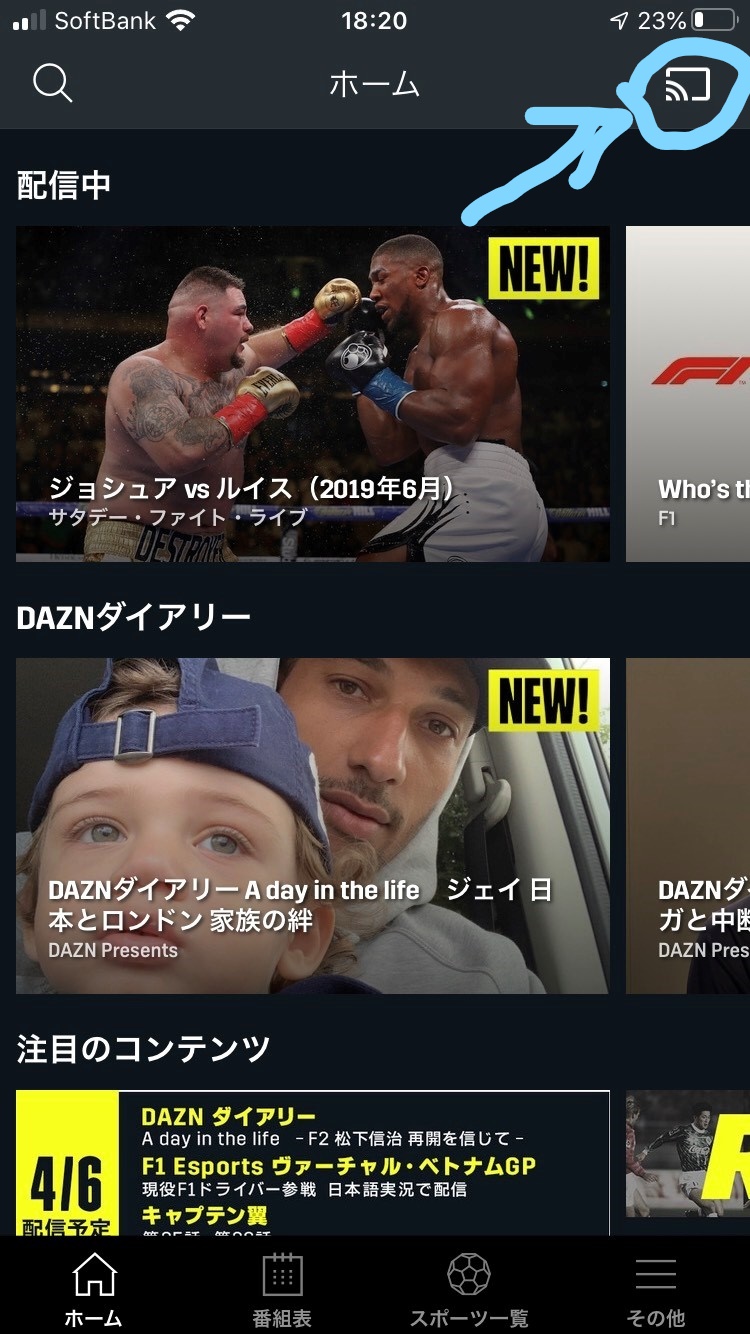Switch to the 番組表 tab
The height and width of the screenshot is (1334, 750).
[x=281, y=1290]
